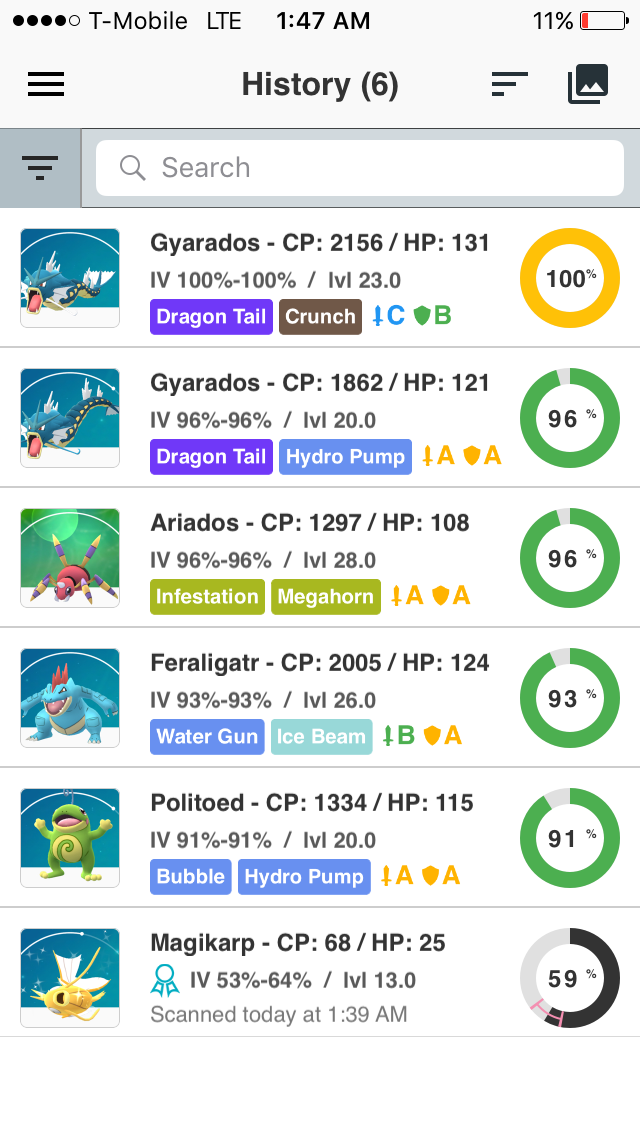Open the Ariados CP 1297 entry
Image resolution: width=640 pixels, height=1136 pixels.
coord(320,558)
